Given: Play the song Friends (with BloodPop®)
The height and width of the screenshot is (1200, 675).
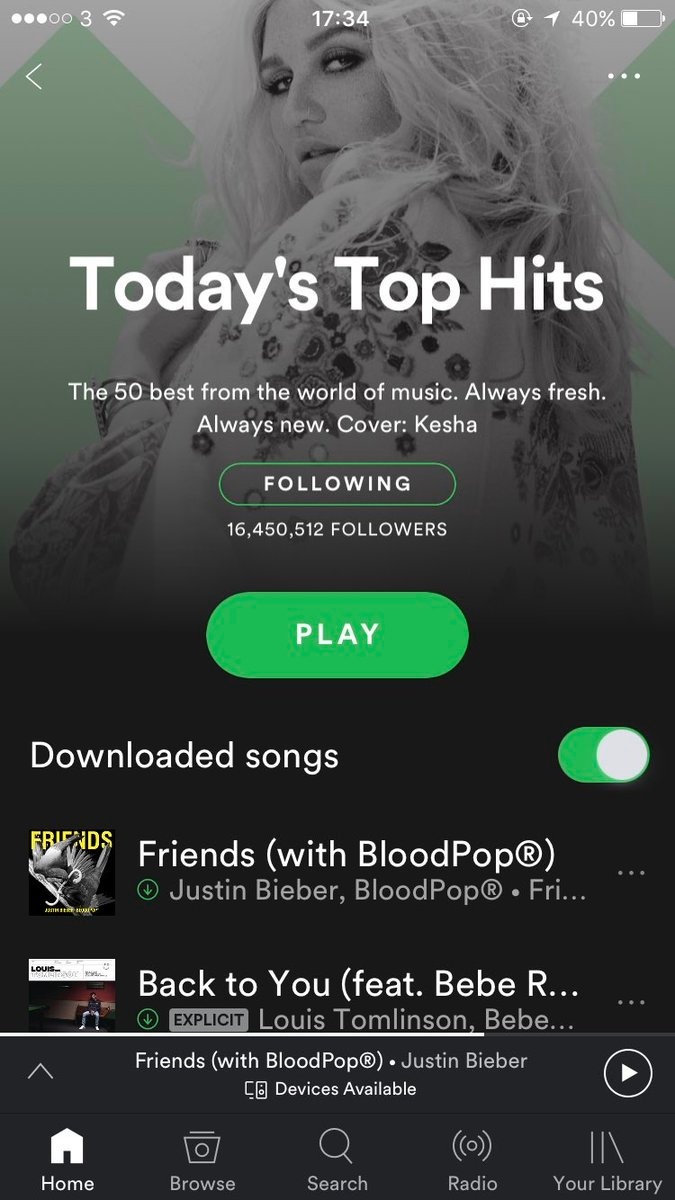Looking at the screenshot, I should (x=345, y=870).
